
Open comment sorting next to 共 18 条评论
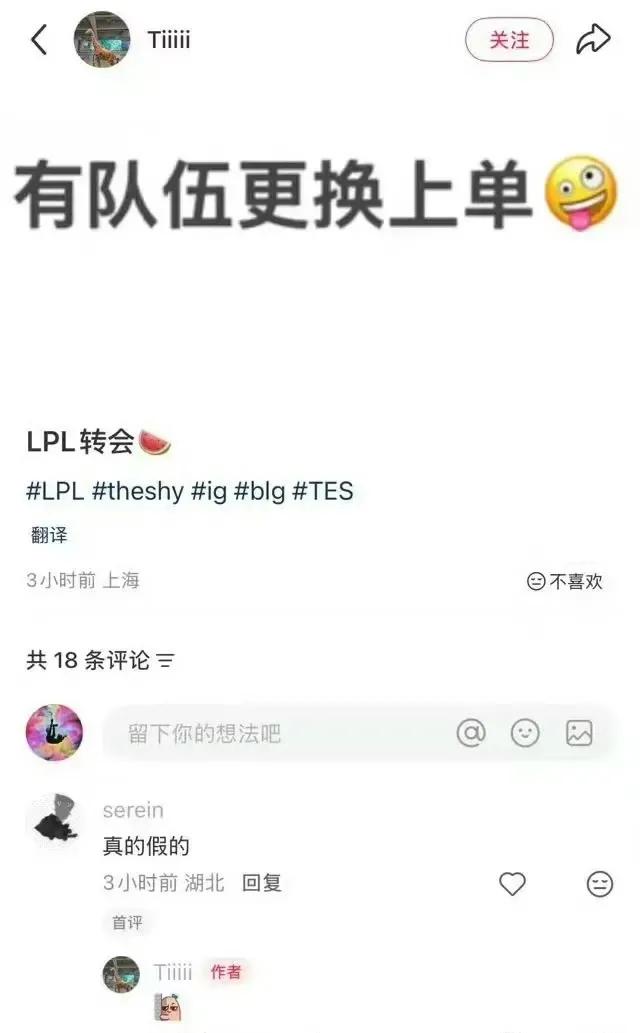coord(165,660)
